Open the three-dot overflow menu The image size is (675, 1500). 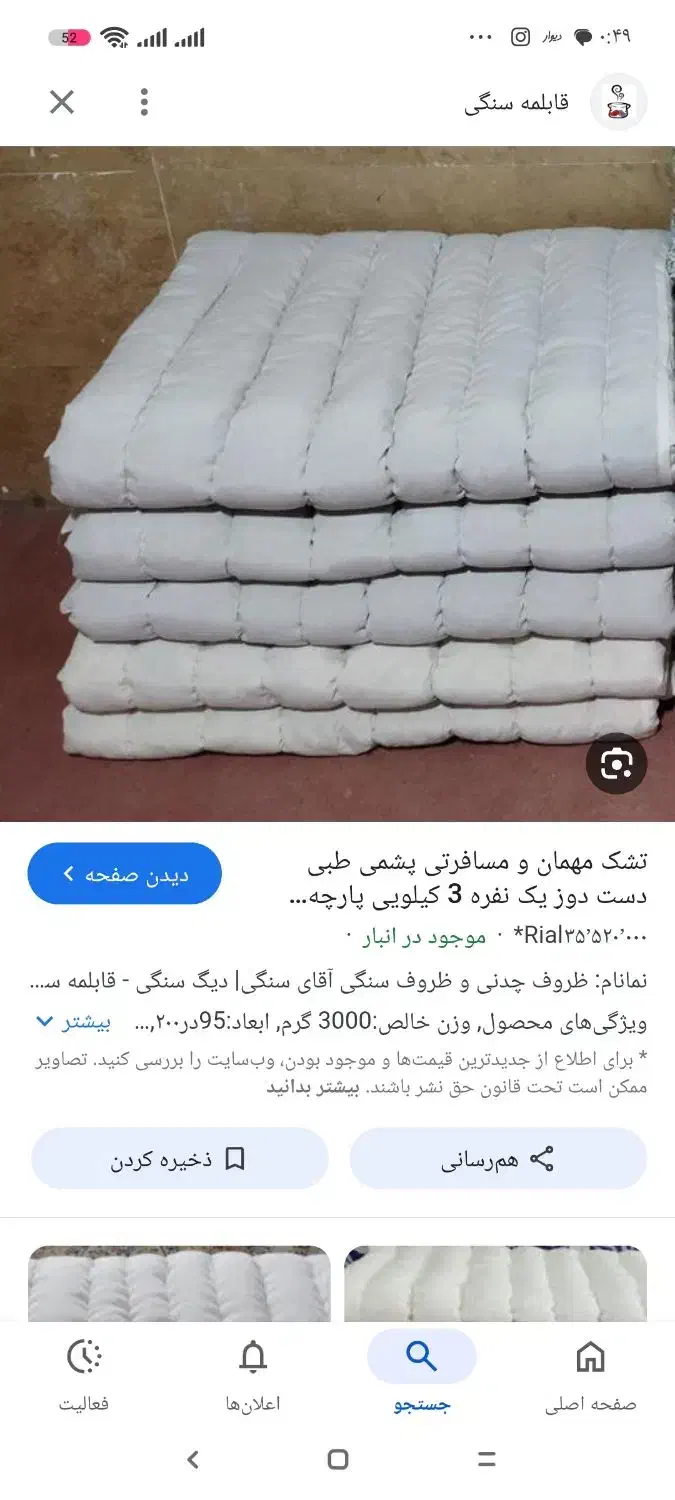(x=144, y=102)
